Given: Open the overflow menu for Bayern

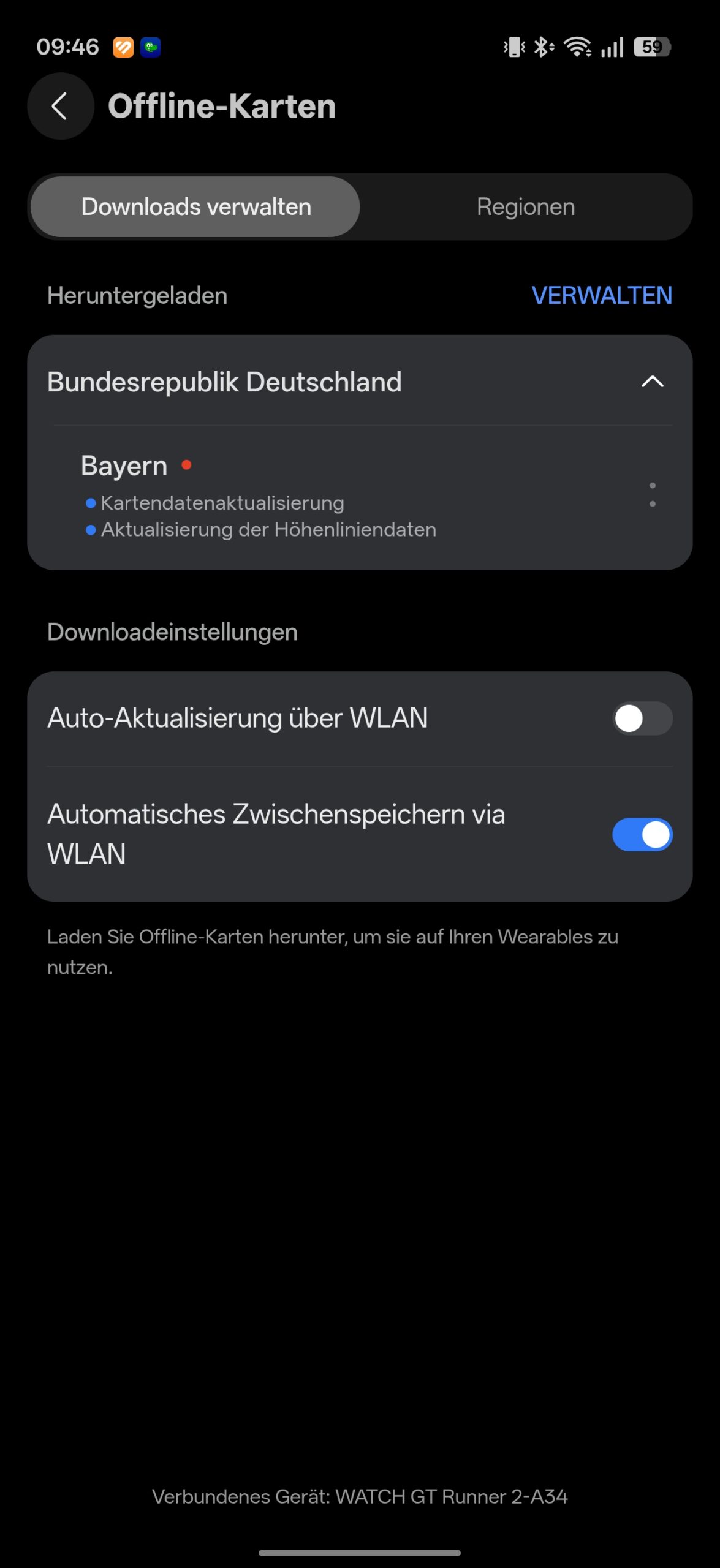Looking at the screenshot, I should [x=652, y=494].
